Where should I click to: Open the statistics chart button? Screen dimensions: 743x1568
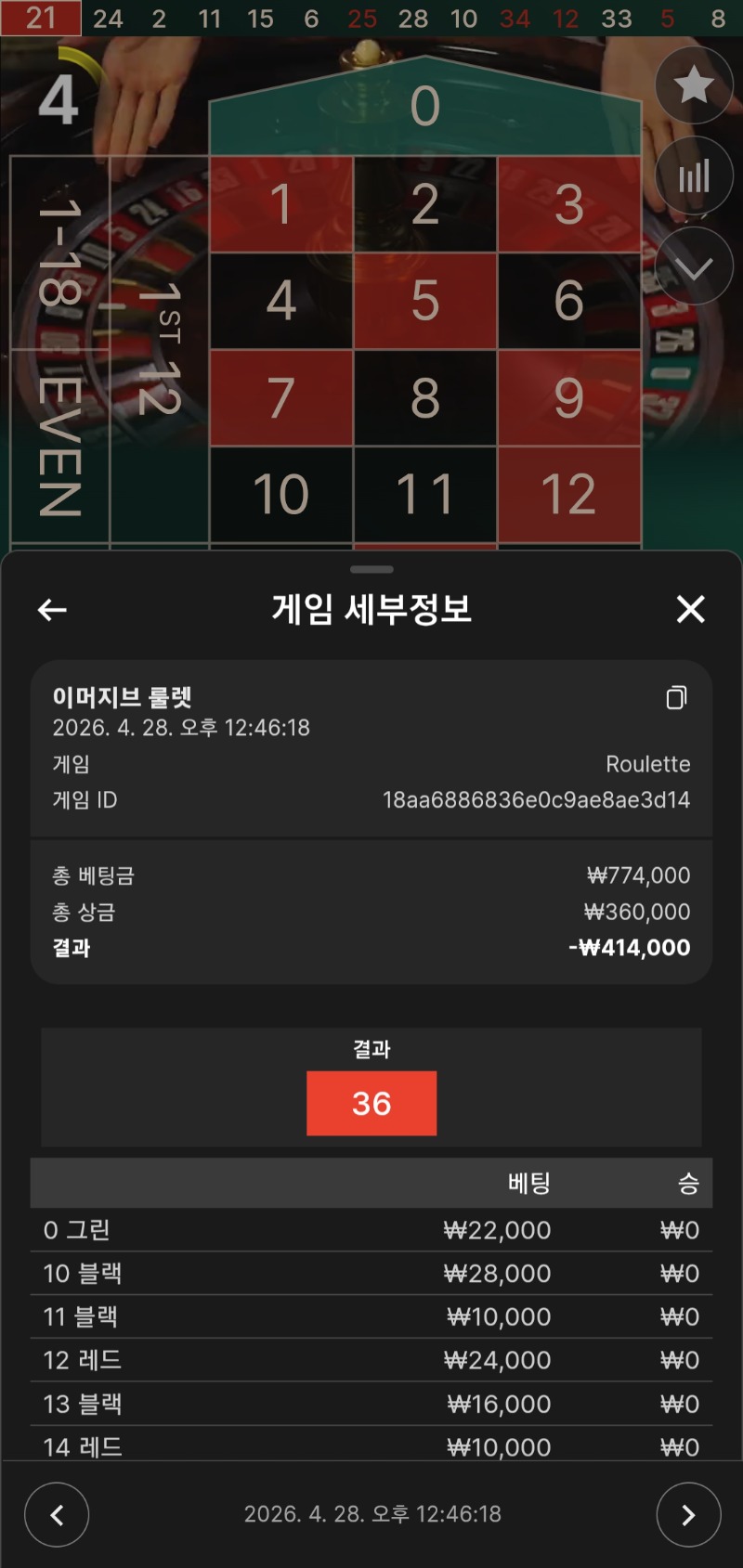[x=693, y=176]
